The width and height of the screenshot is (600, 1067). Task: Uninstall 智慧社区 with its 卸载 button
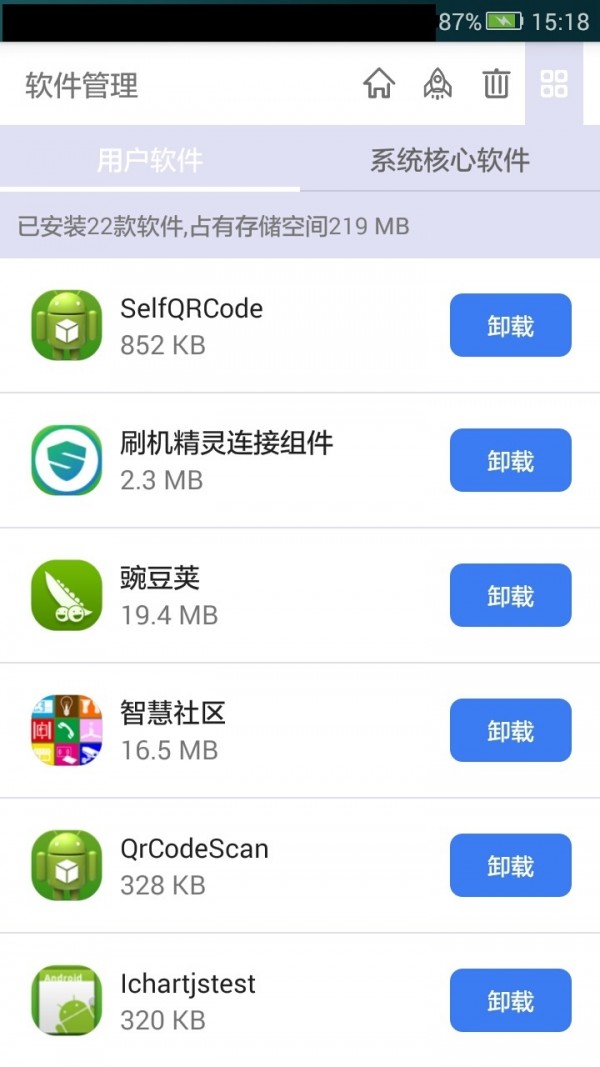point(510,730)
